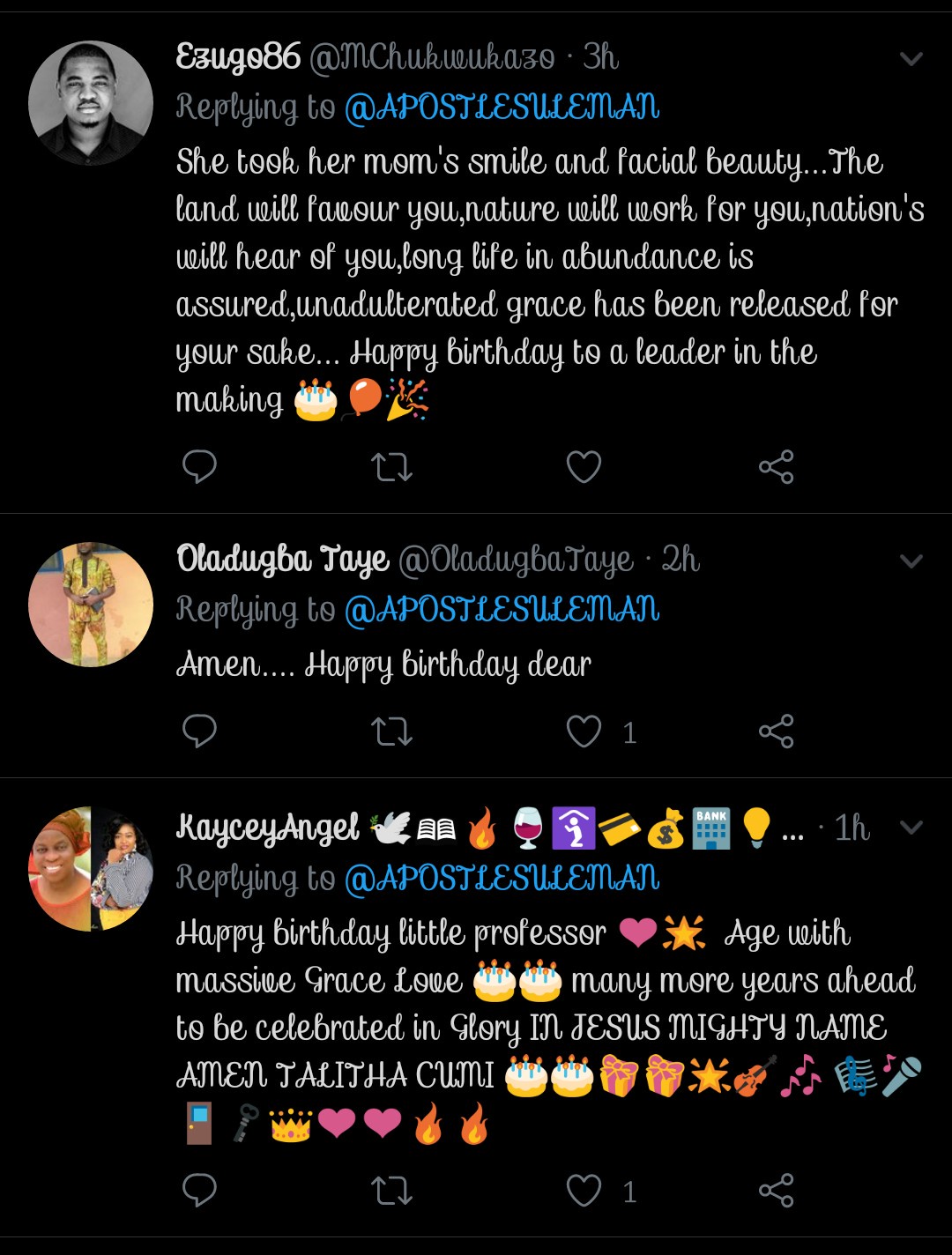Image resolution: width=952 pixels, height=1255 pixels.
Task: Reply to KayceyAngel's tweet
Action: (199, 1191)
